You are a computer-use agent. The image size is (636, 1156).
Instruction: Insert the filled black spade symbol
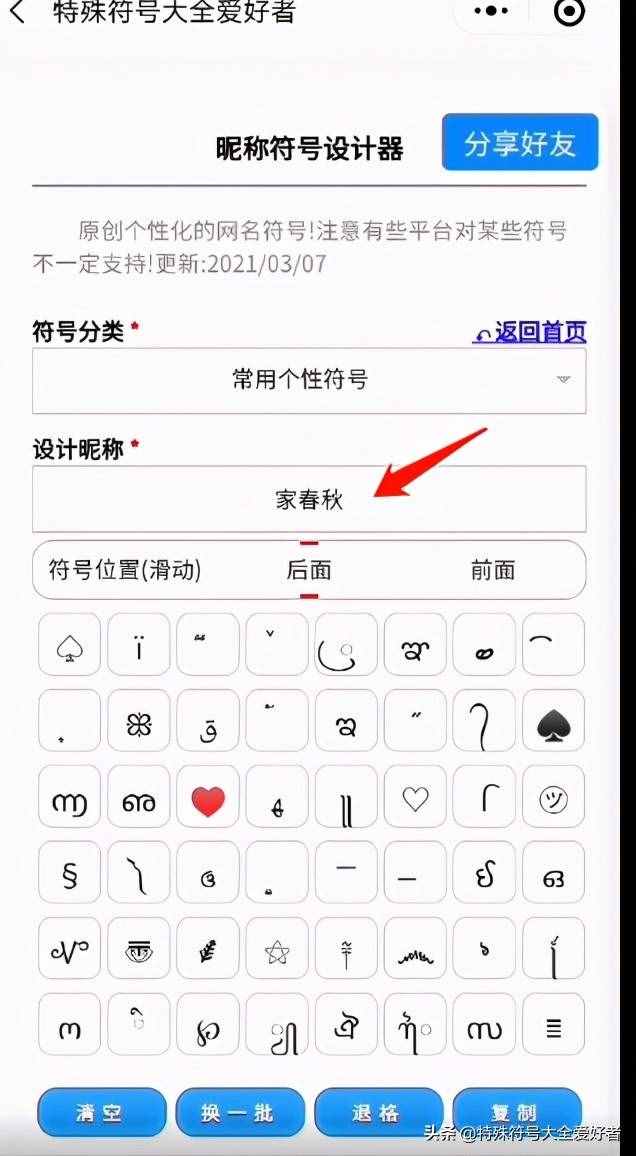click(553, 726)
